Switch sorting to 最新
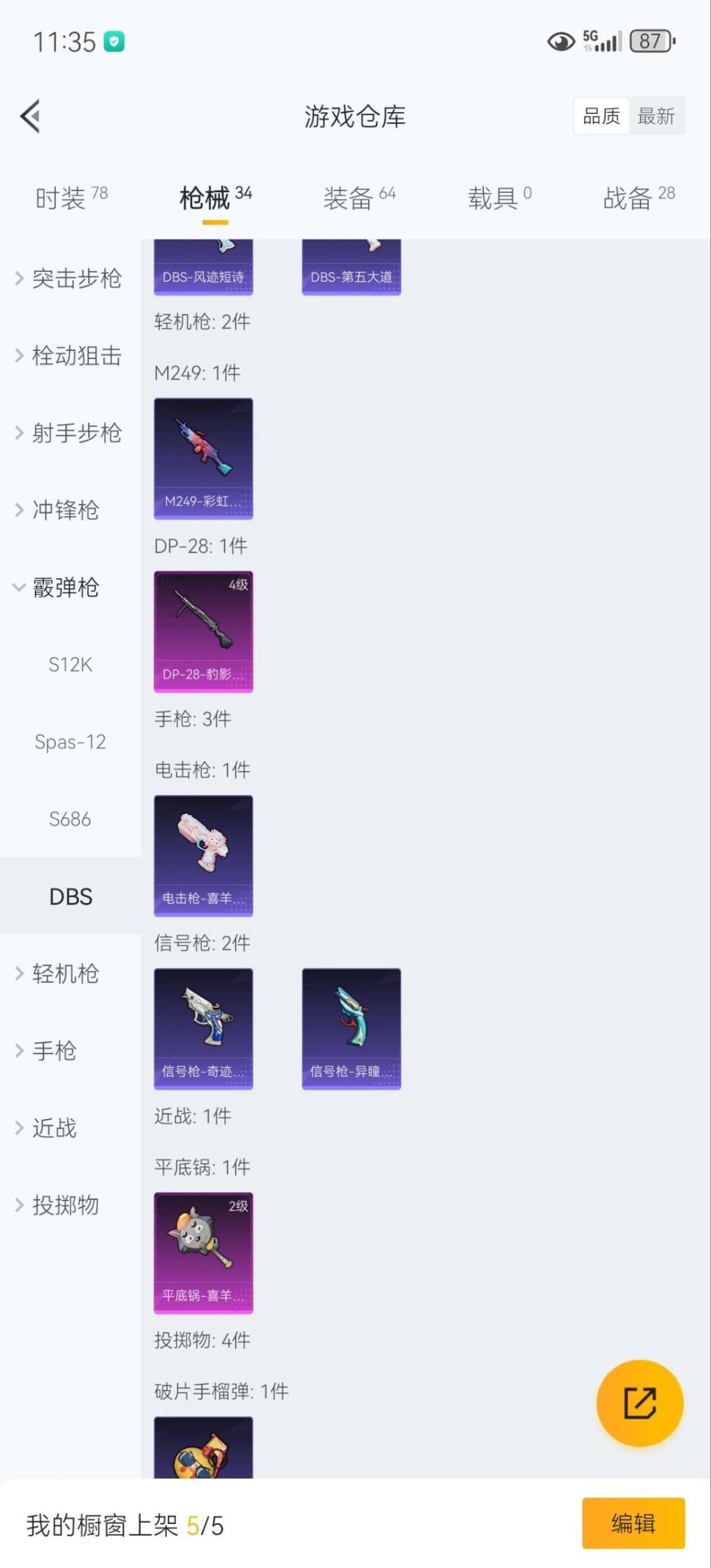 656,116
